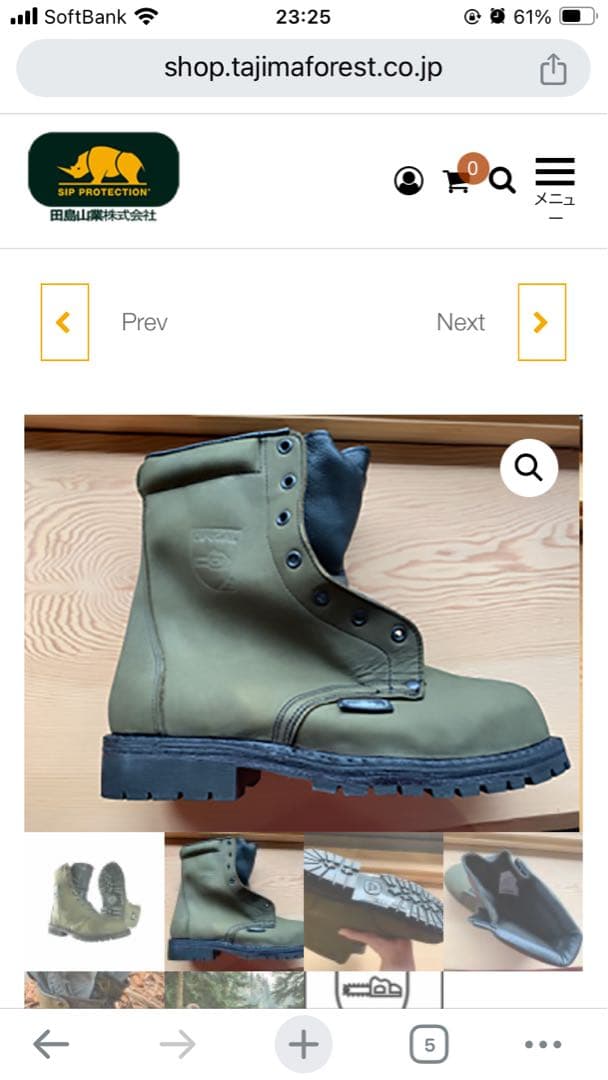Open a new browser tab with the plus button
The image size is (608, 1080).
click(x=303, y=1044)
